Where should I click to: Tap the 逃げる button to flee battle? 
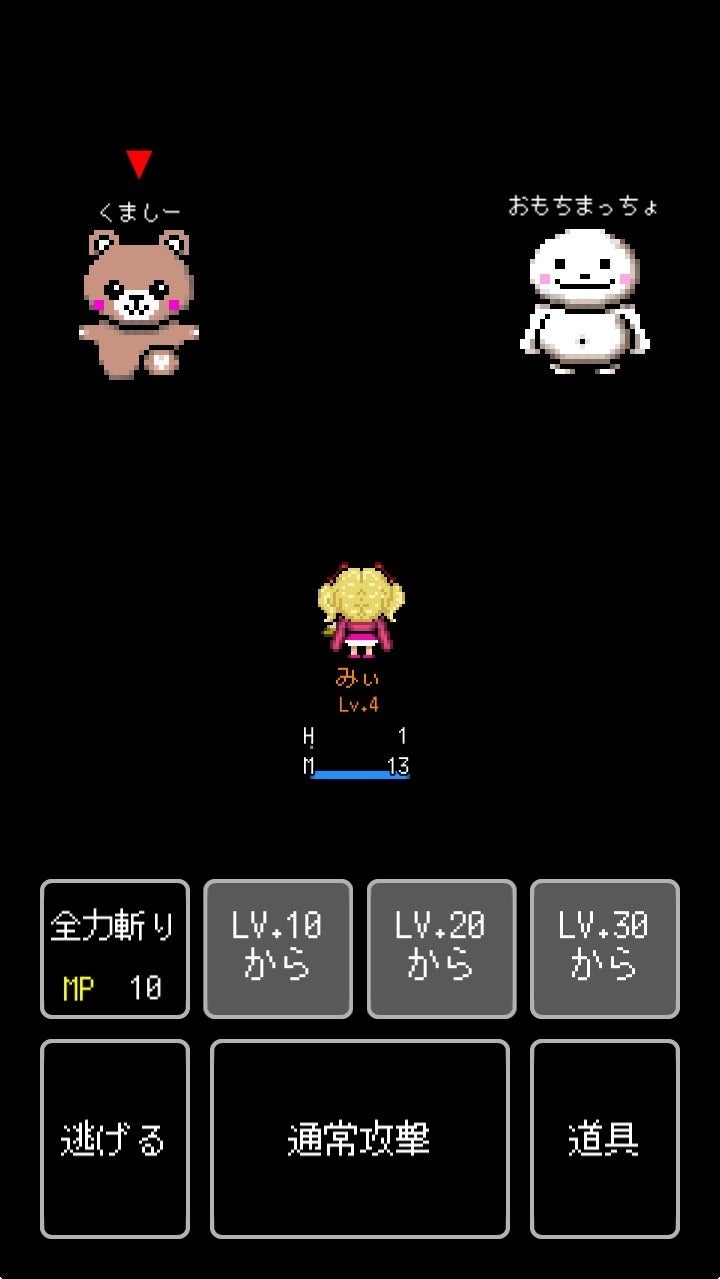[x=115, y=1138]
